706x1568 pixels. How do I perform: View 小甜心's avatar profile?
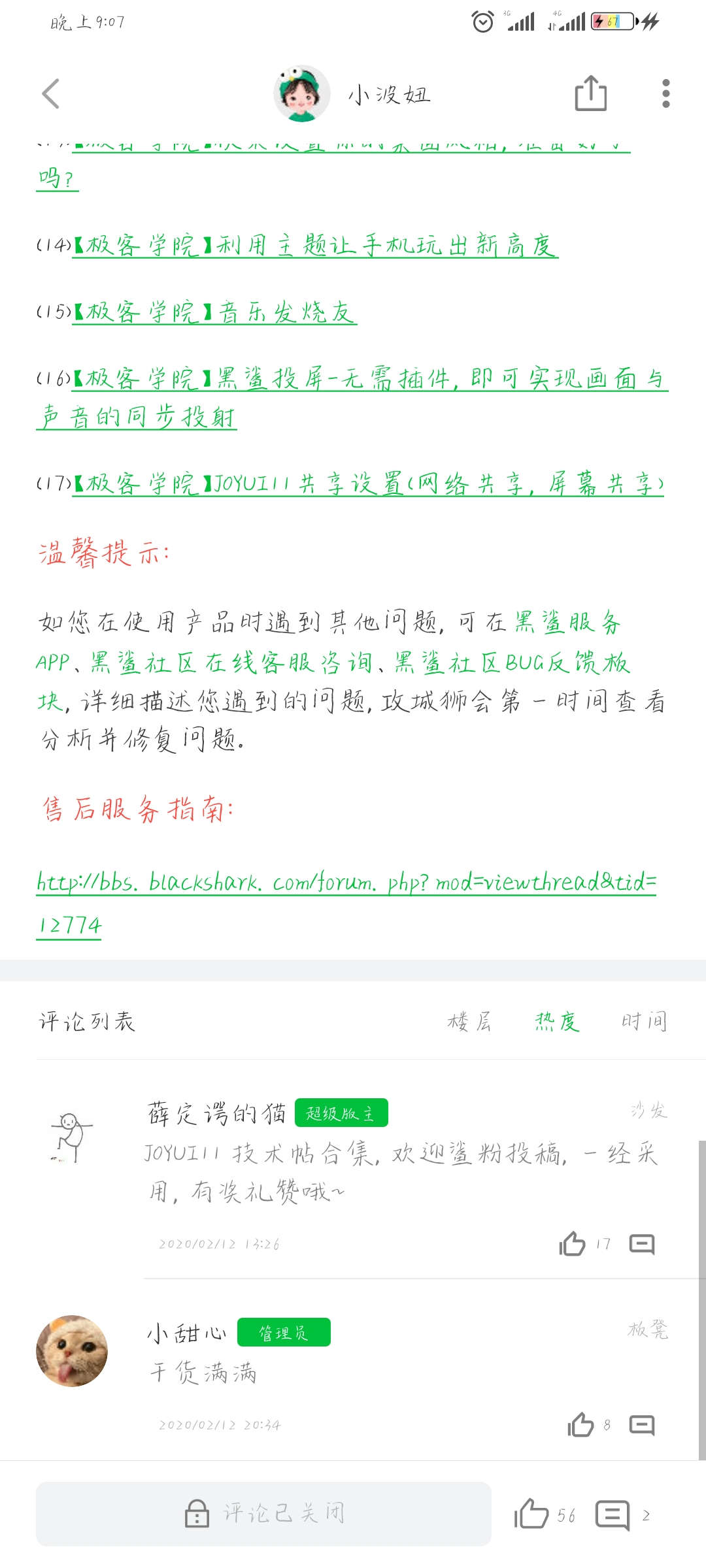coord(72,1351)
